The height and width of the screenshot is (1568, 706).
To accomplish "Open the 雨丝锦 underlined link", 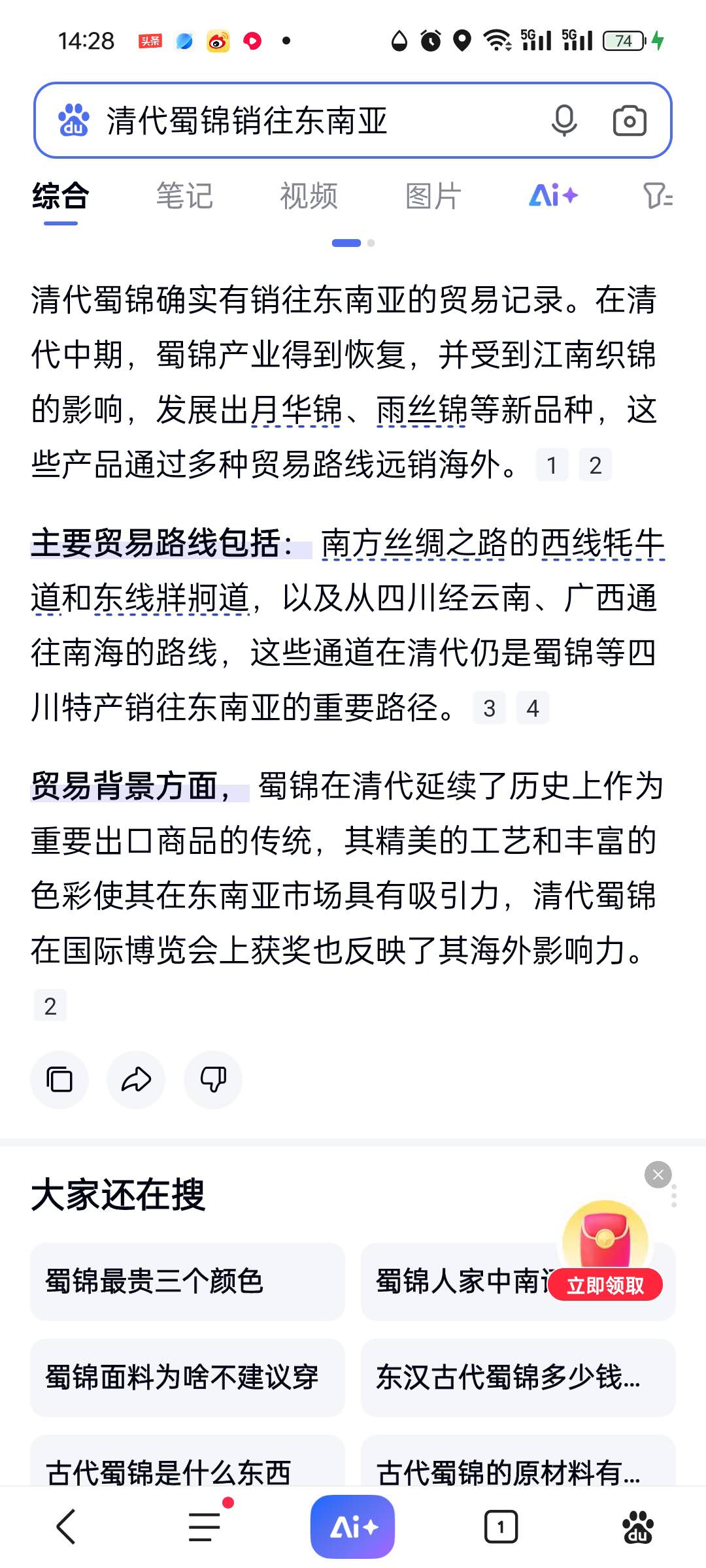I will (x=422, y=410).
